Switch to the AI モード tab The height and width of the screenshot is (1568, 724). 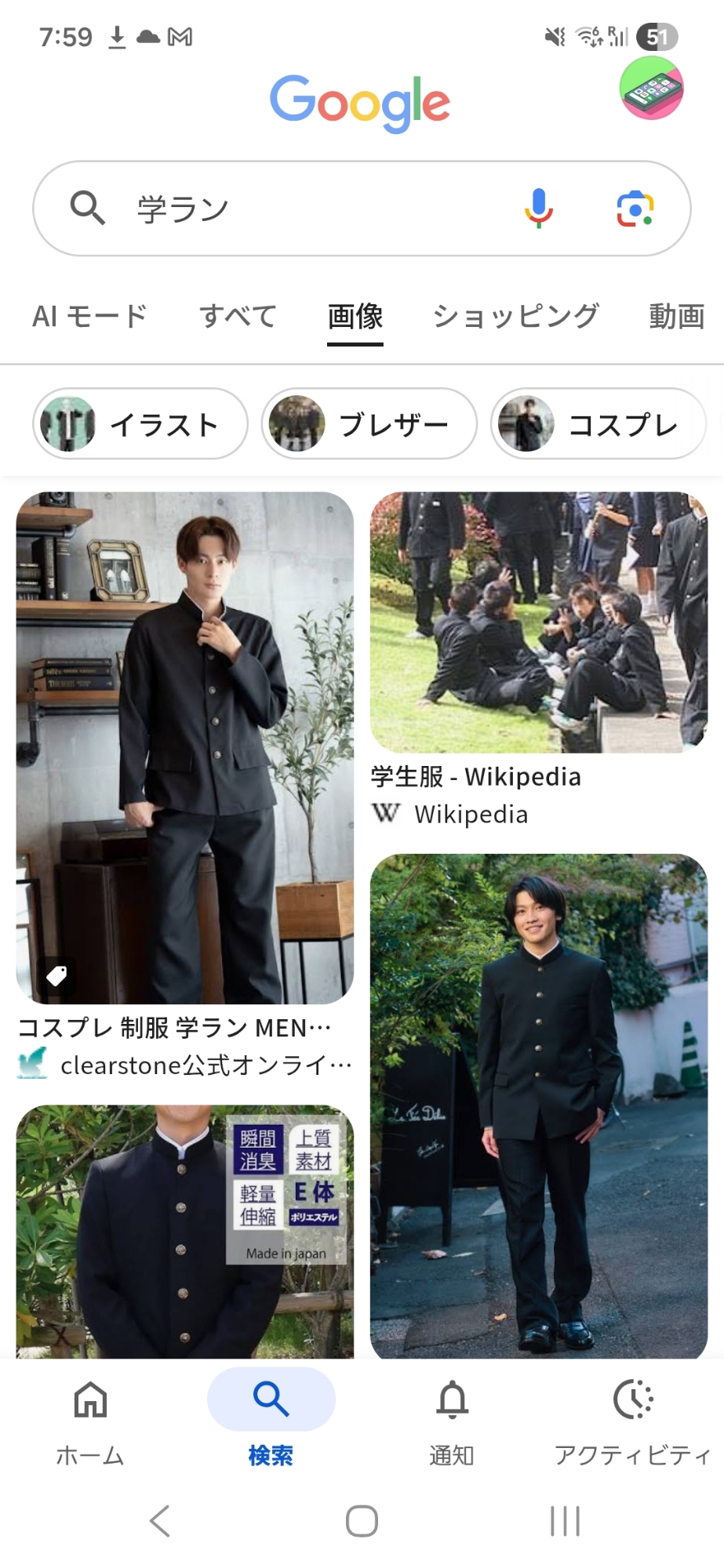[x=89, y=316]
